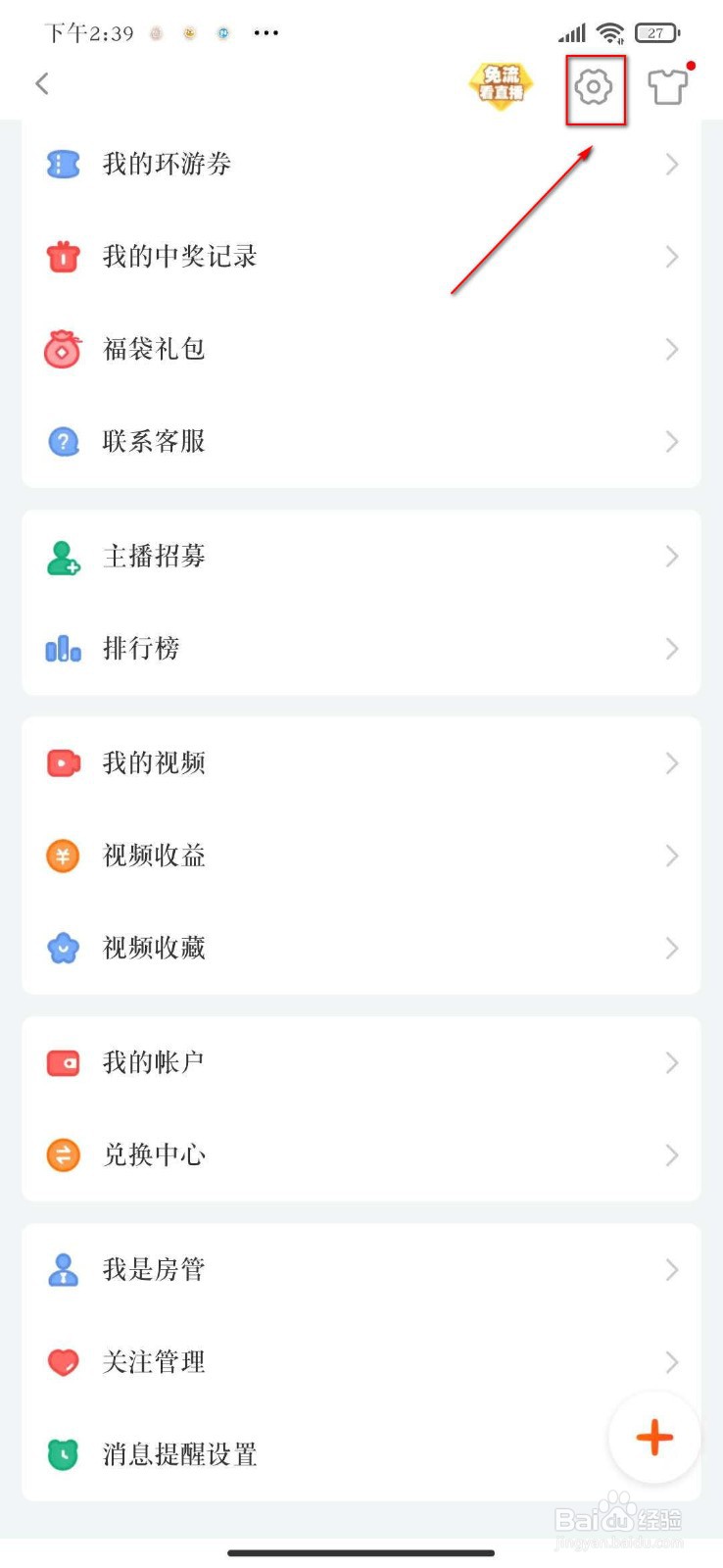Check 视频收益
This screenshot has height=1568, width=723.
click(361, 856)
